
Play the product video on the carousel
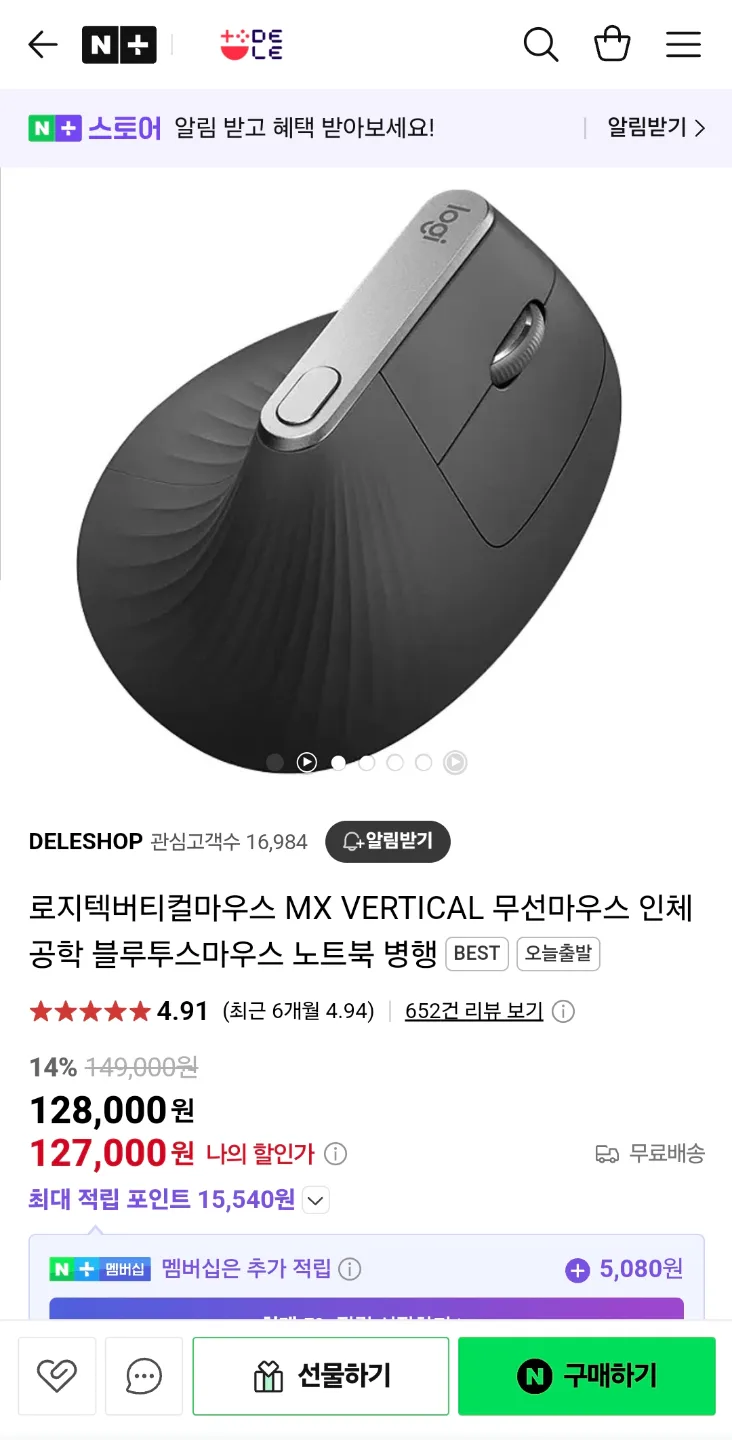pyautogui.click(x=307, y=762)
